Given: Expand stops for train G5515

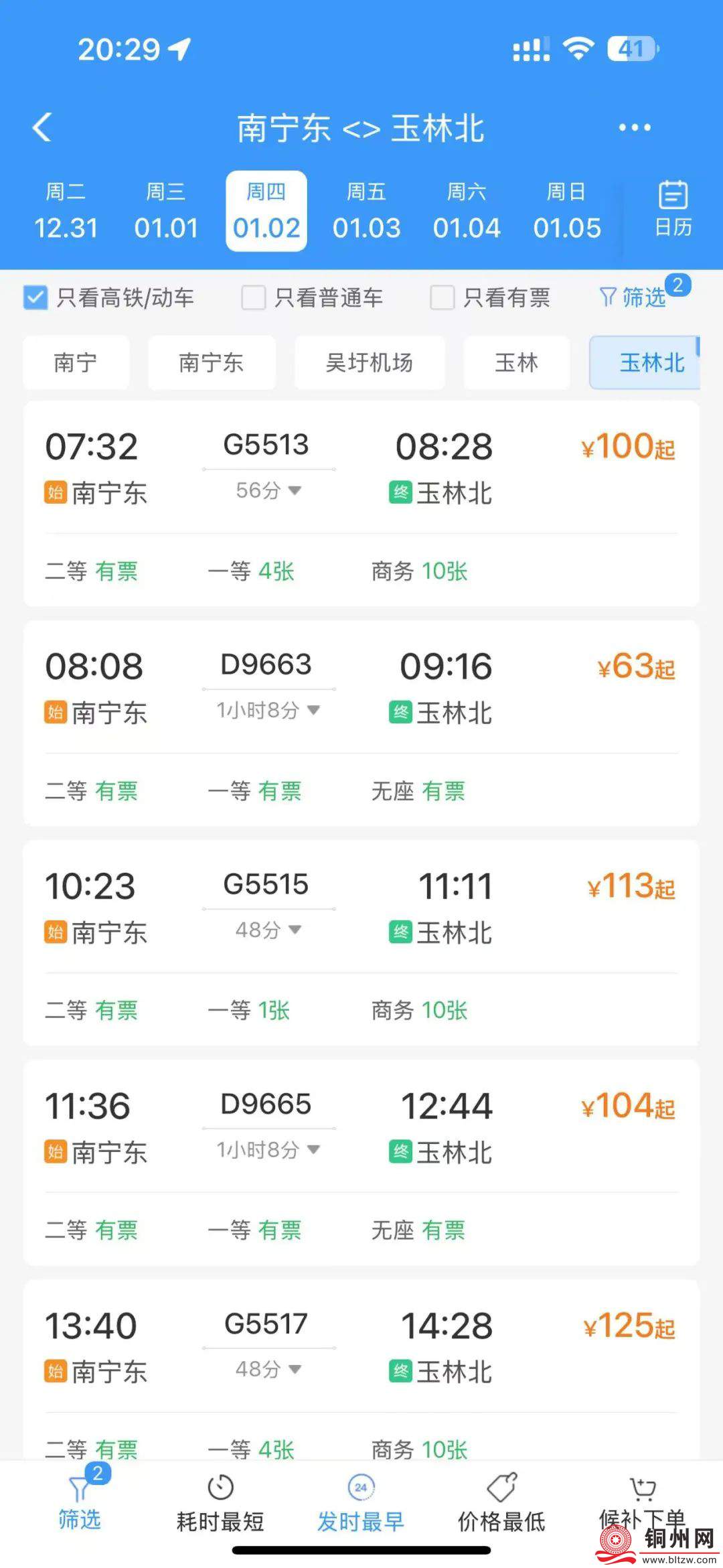Looking at the screenshot, I should pyautogui.click(x=268, y=930).
